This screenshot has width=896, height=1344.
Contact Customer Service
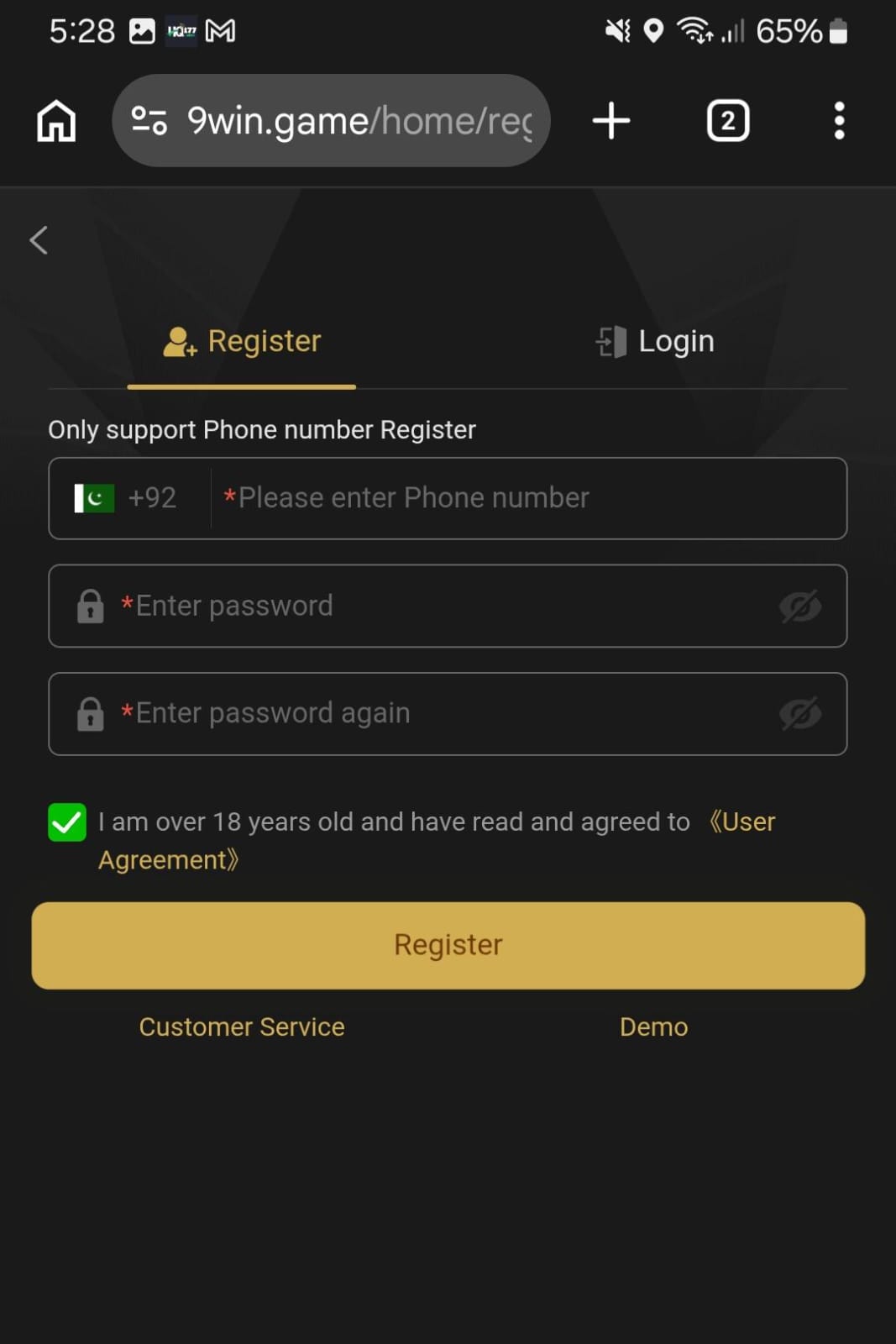click(x=242, y=1026)
